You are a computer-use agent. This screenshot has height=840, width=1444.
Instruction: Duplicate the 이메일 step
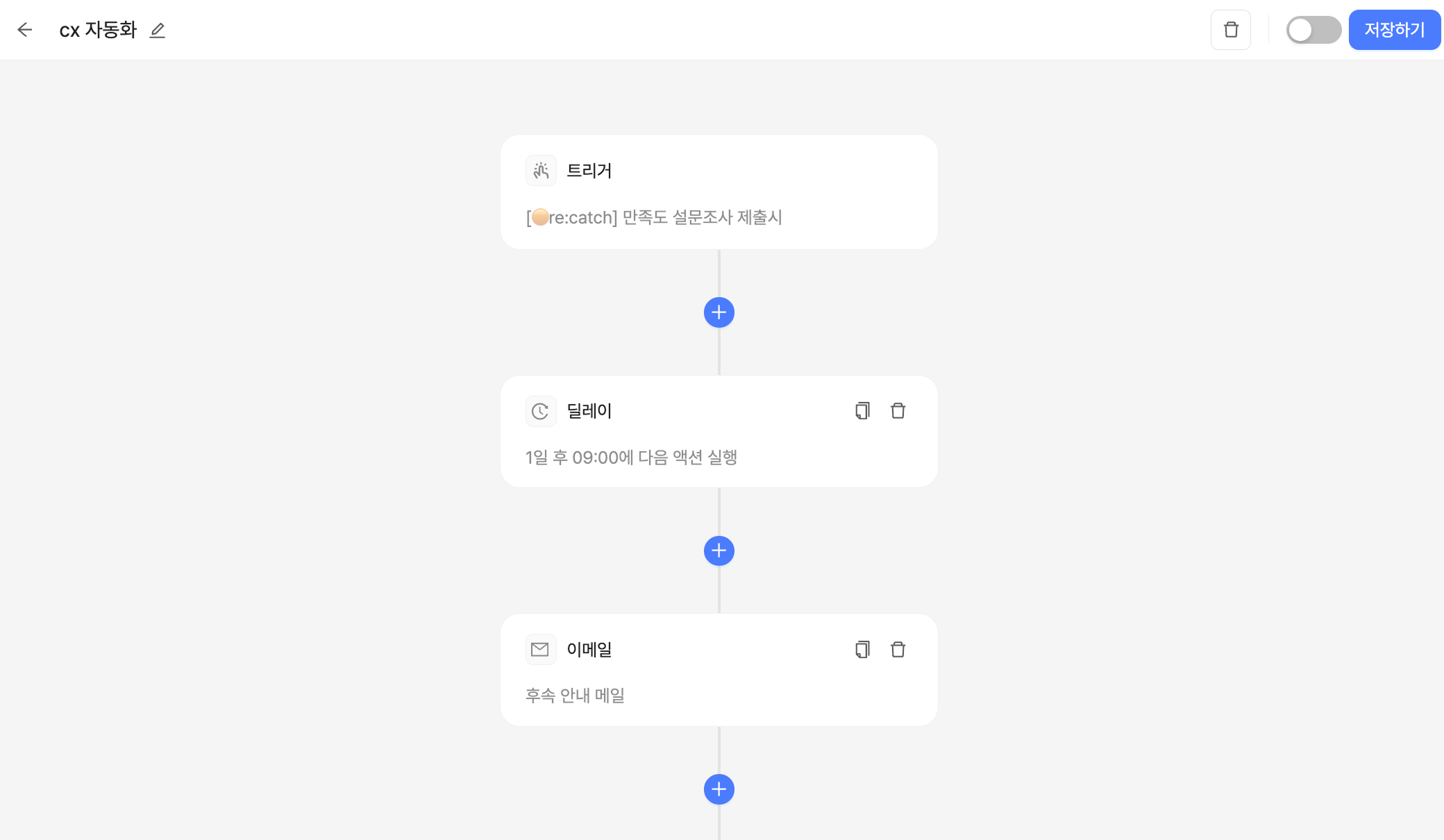point(862,650)
